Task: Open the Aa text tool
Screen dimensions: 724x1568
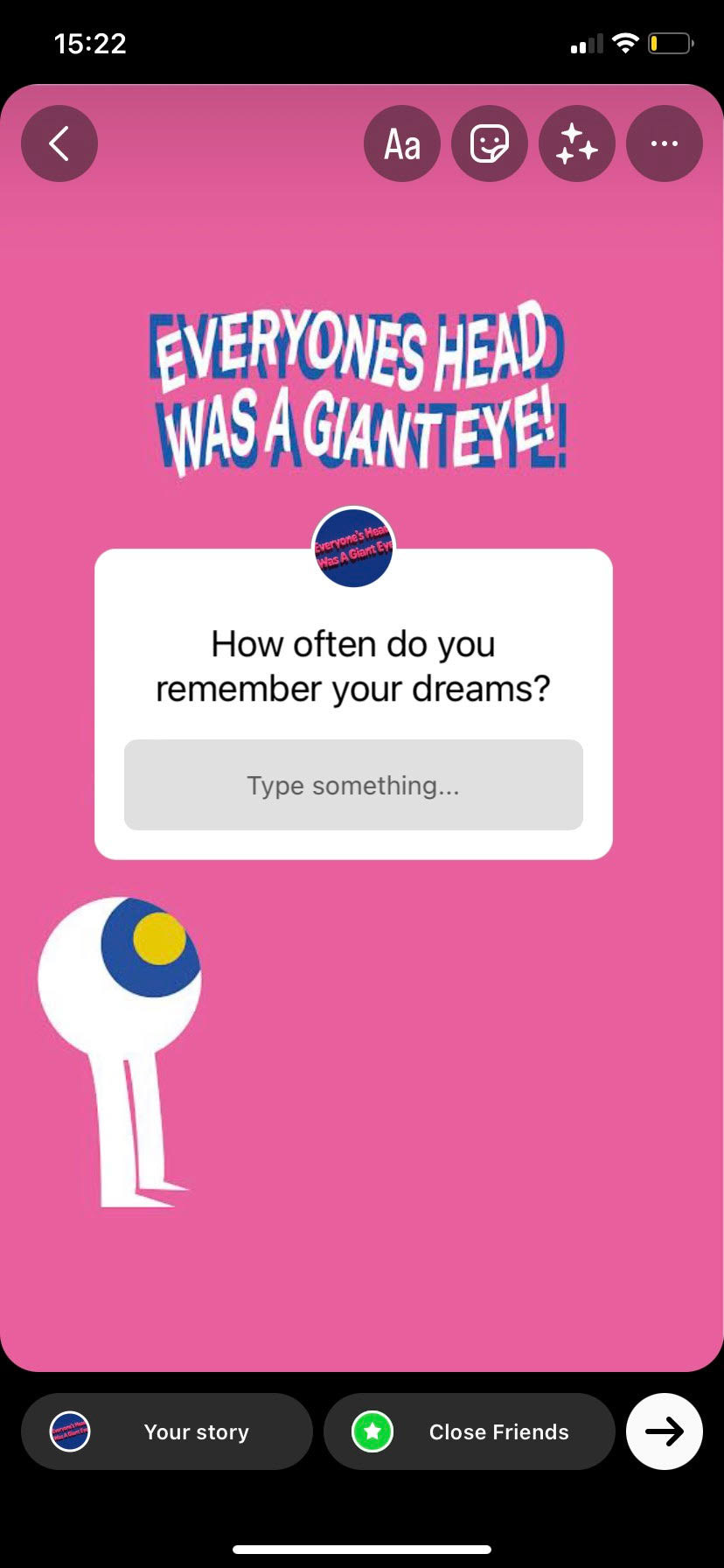Action: 402,143
